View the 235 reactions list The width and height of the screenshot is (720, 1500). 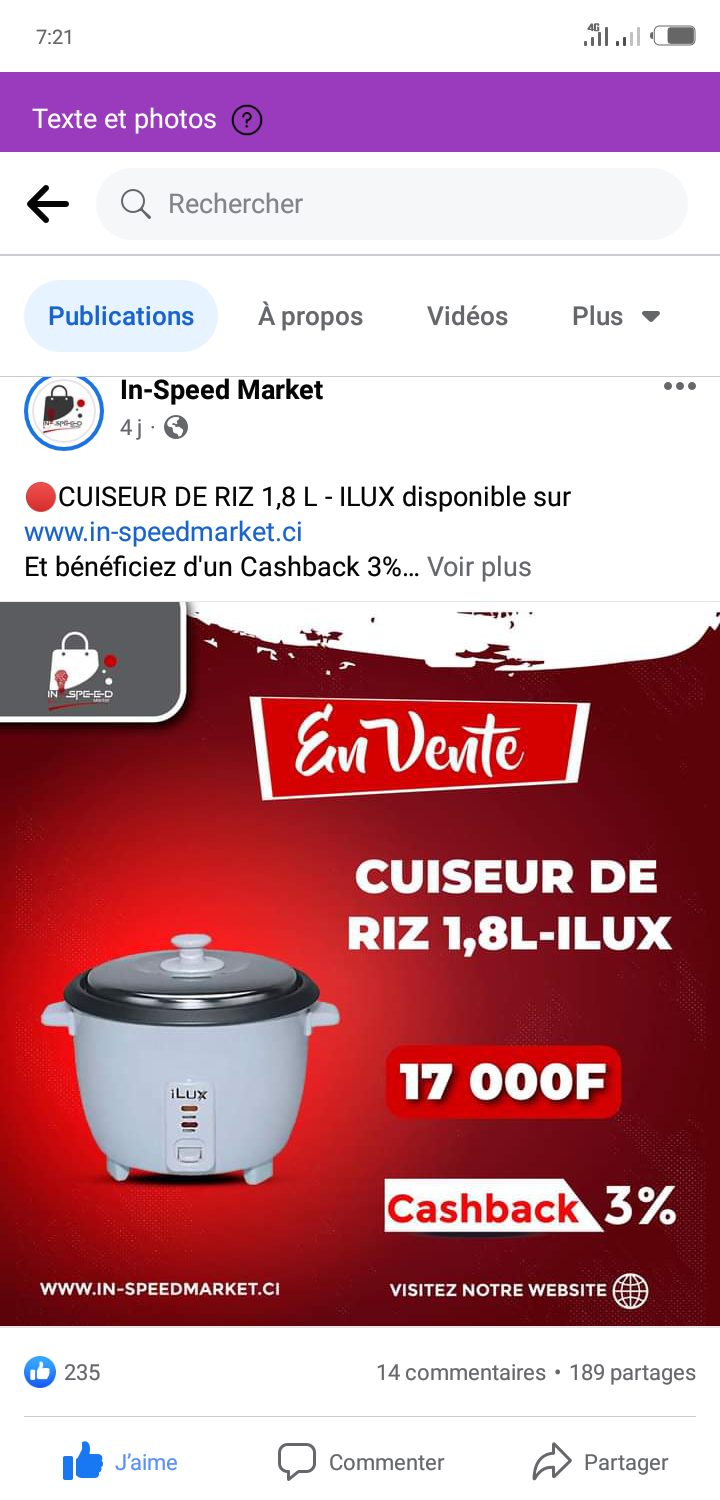(62, 1372)
